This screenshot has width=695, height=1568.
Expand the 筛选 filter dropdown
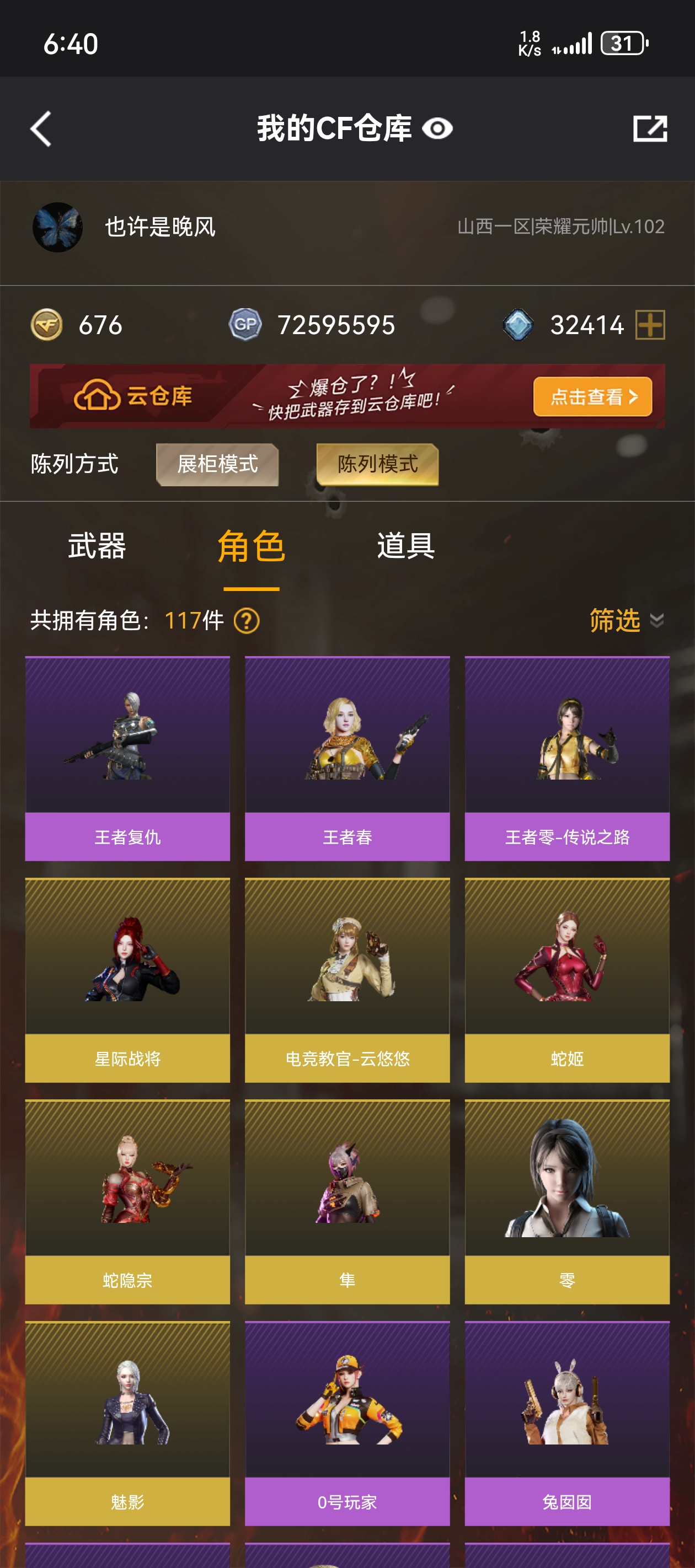[626, 620]
